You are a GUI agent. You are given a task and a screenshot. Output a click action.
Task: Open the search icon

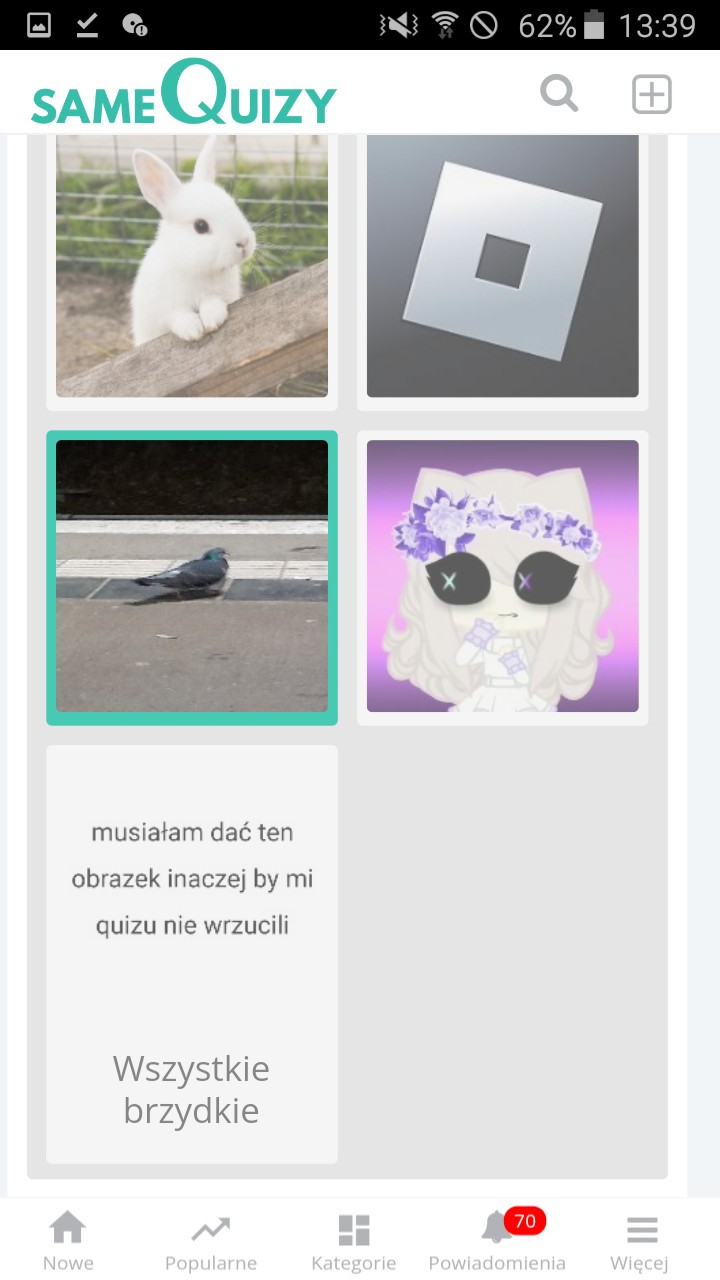point(559,94)
